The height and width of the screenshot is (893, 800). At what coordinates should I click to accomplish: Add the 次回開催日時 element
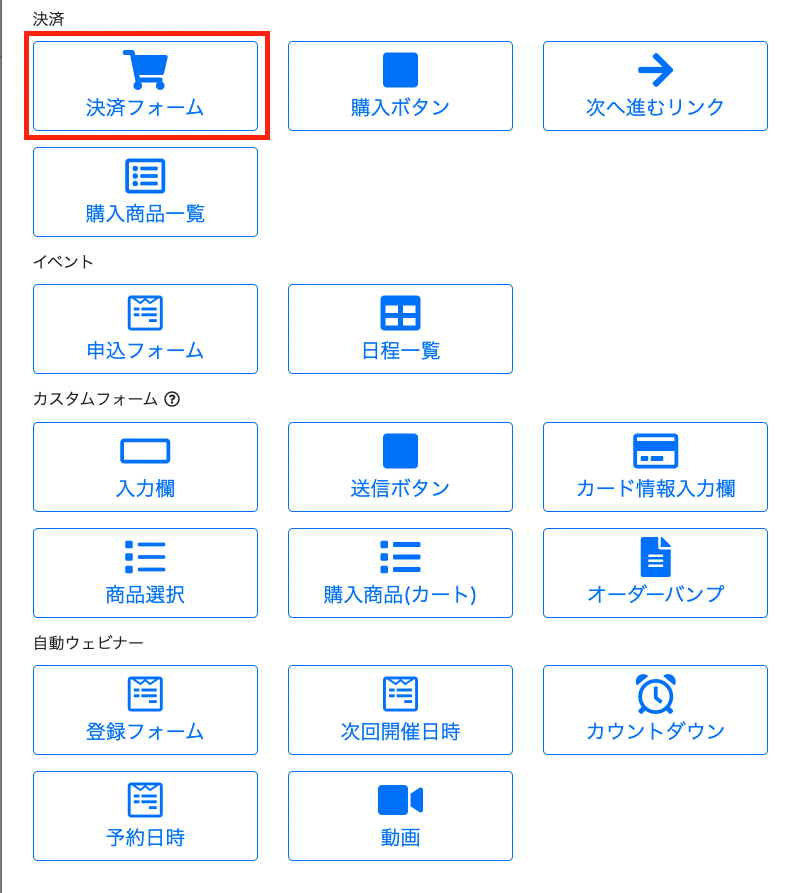coord(400,710)
